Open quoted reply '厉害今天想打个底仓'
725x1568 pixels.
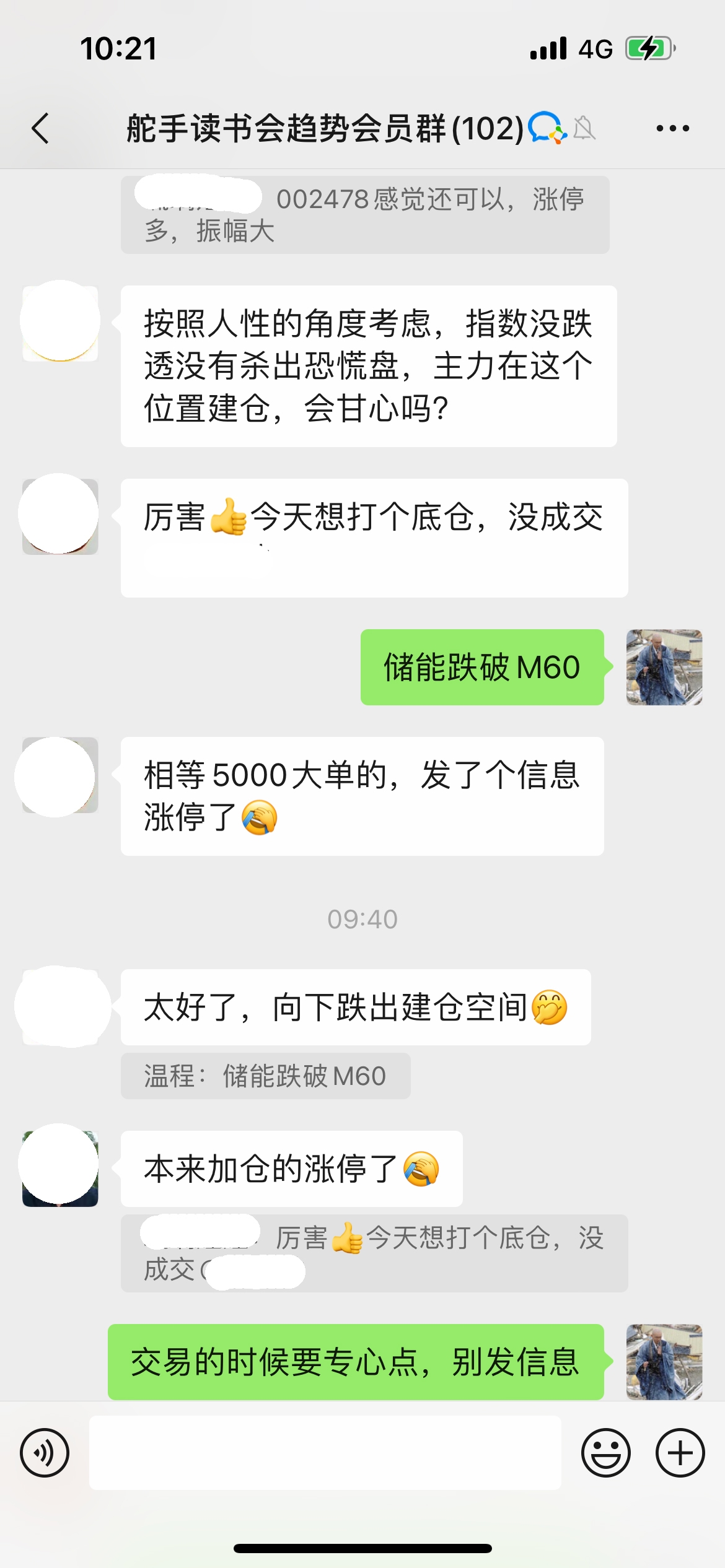tap(374, 1253)
